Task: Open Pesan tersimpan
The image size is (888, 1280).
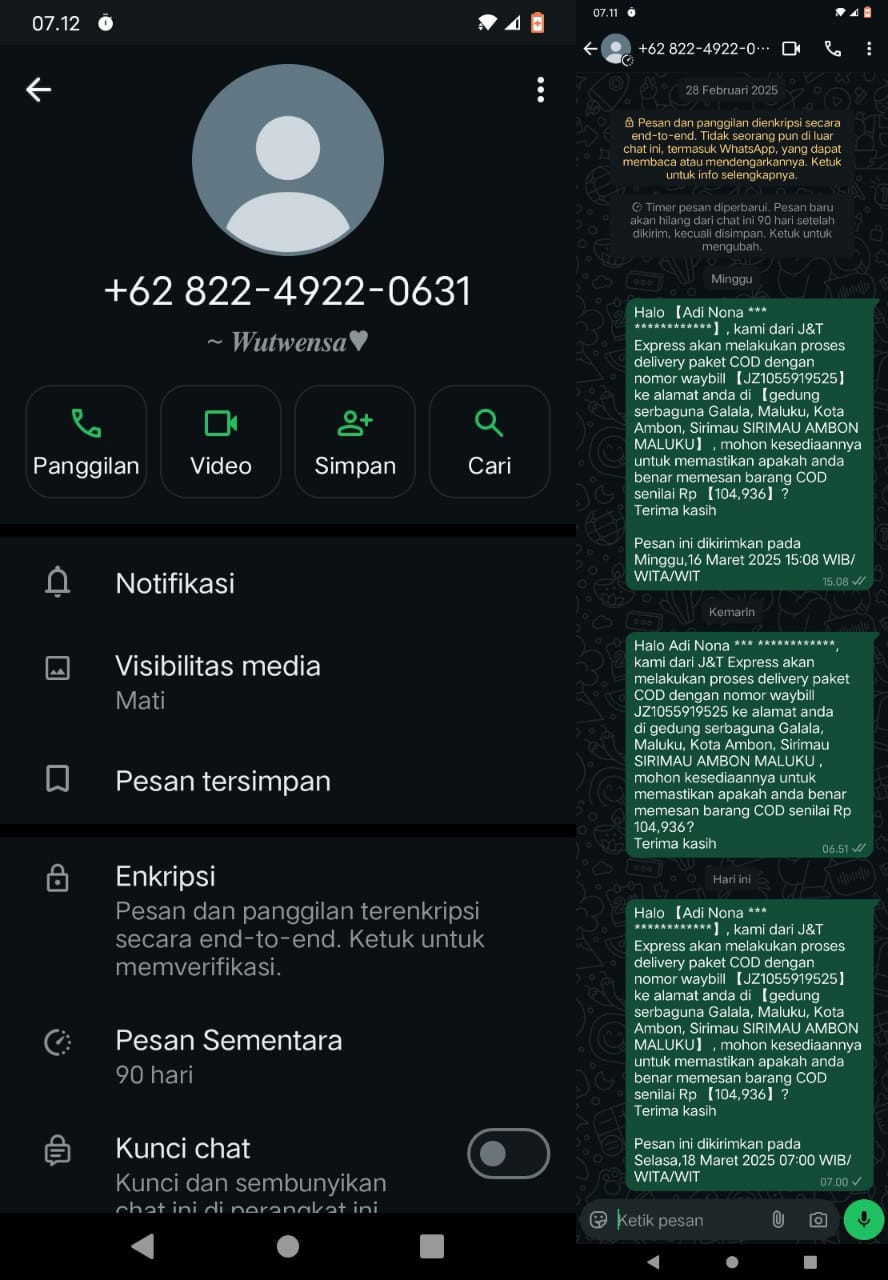Action: [x=288, y=781]
